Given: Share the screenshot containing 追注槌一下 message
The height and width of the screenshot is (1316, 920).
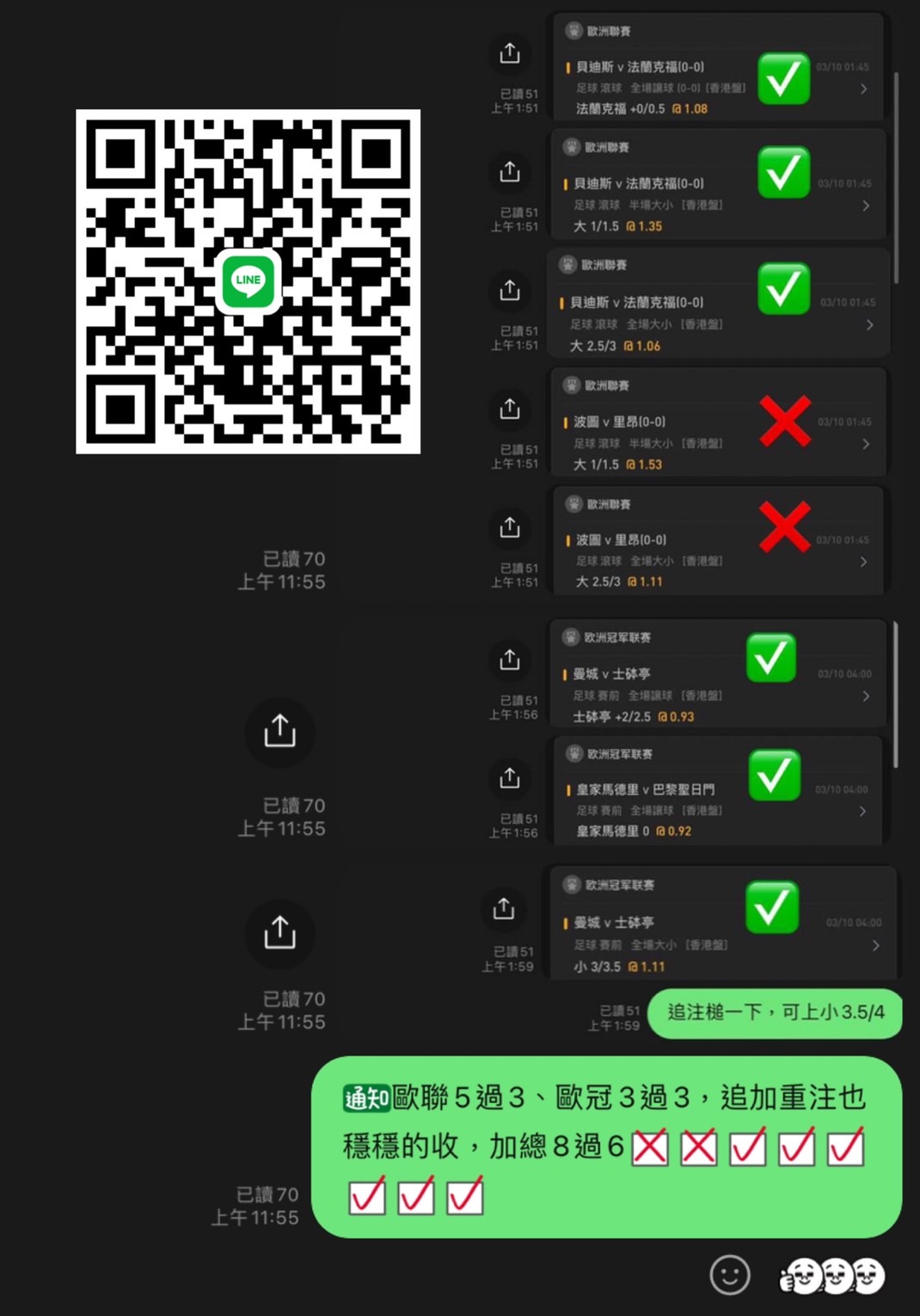Looking at the screenshot, I should [279, 933].
